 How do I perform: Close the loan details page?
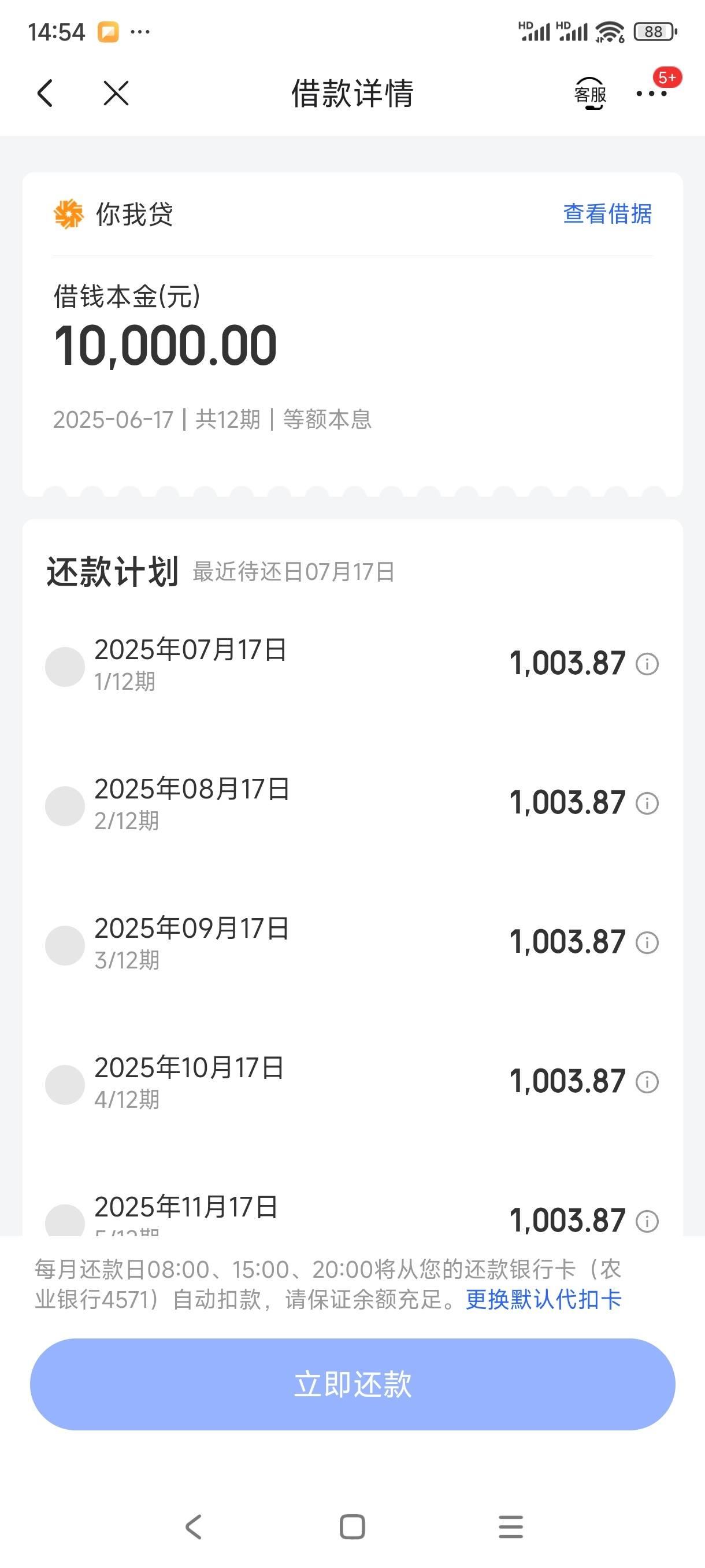pyautogui.click(x=116, y=94)
